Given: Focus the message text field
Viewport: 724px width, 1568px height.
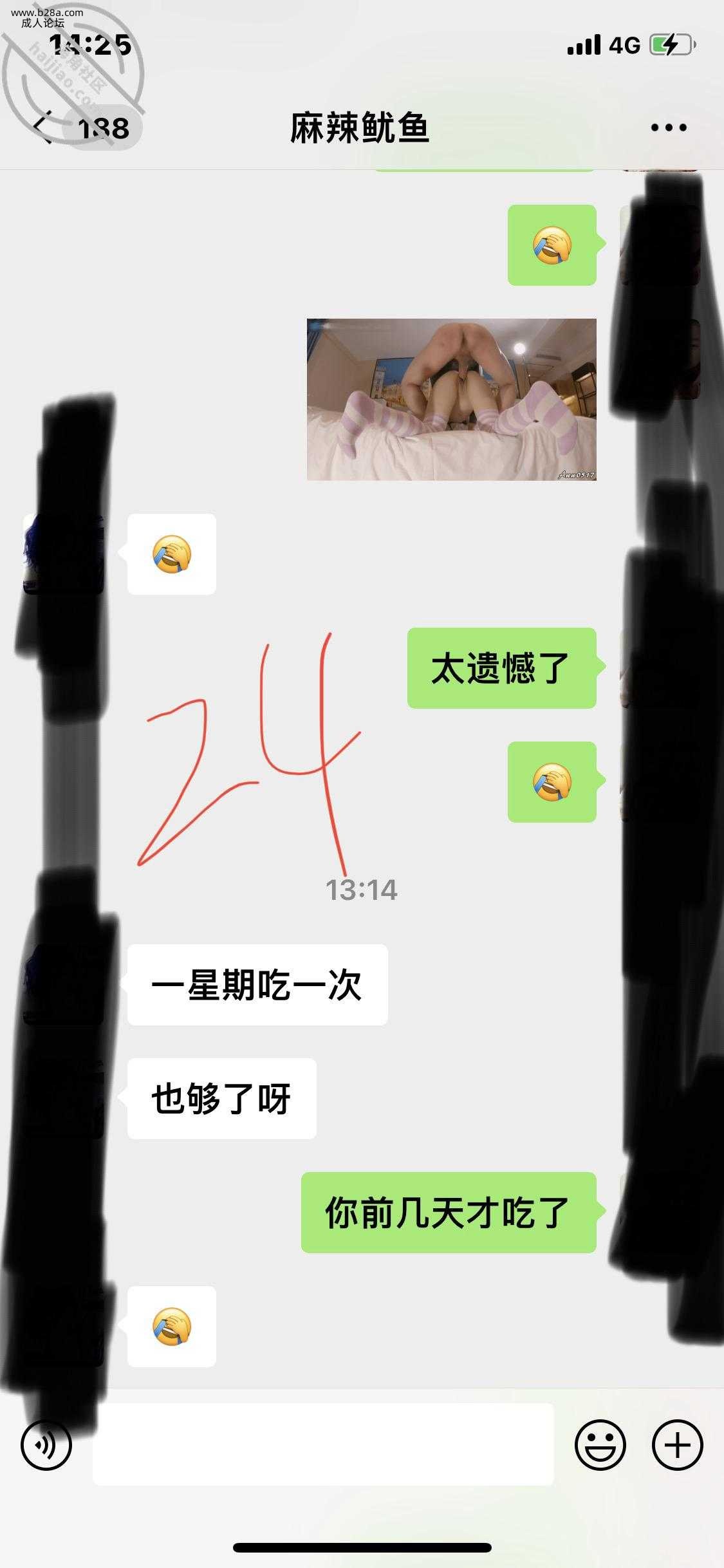Looking at the screenshot, I should [322, 1445].
